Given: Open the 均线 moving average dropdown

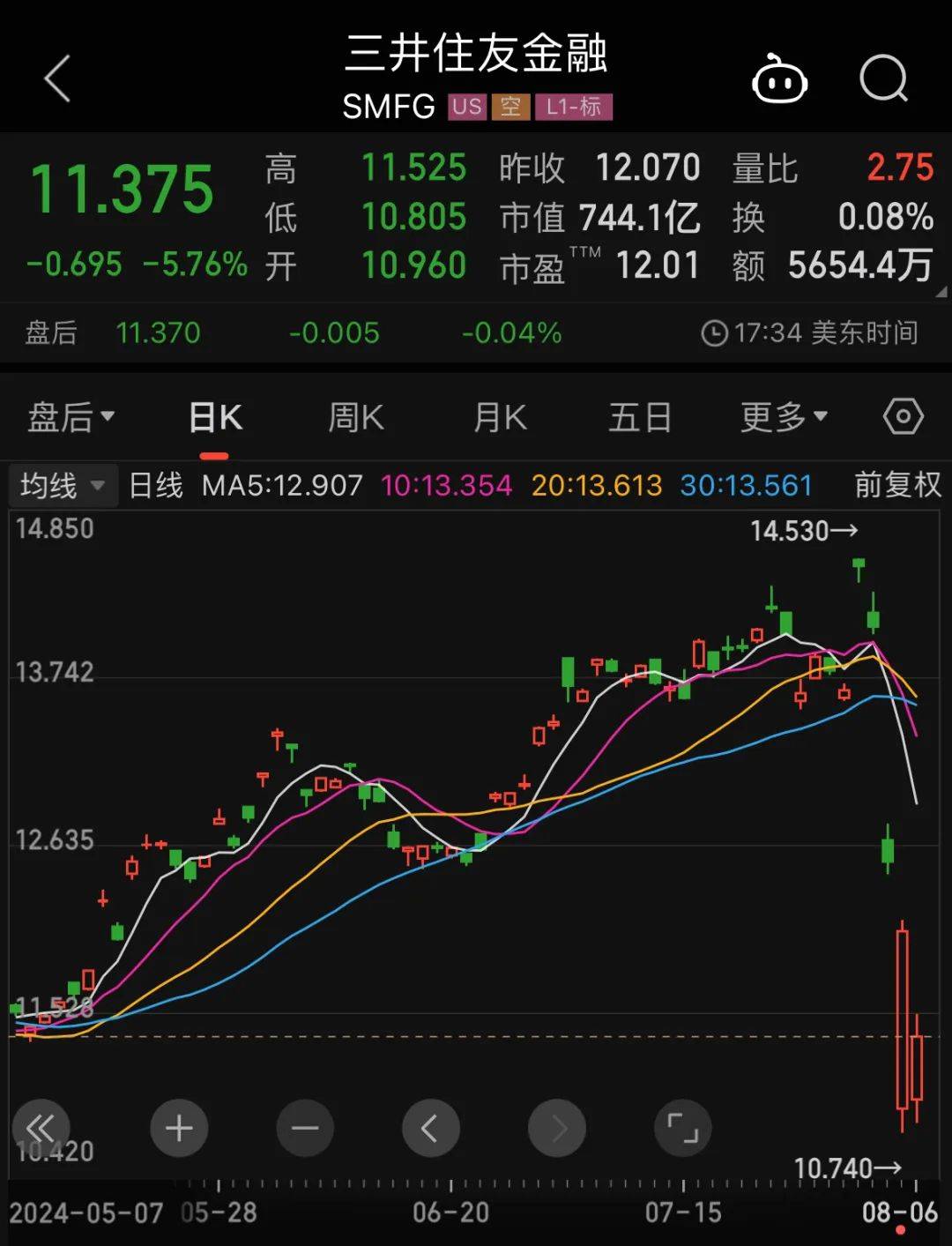Looking at the screenshot, I should pyautogui.click(x=62, y=484).
